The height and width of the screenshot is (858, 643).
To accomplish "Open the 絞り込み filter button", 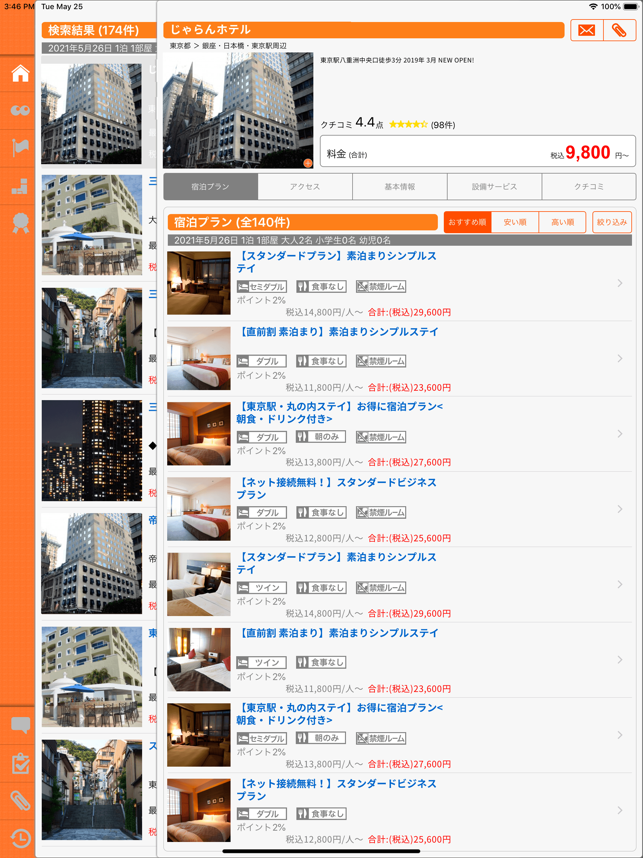I will click(612, 222).
